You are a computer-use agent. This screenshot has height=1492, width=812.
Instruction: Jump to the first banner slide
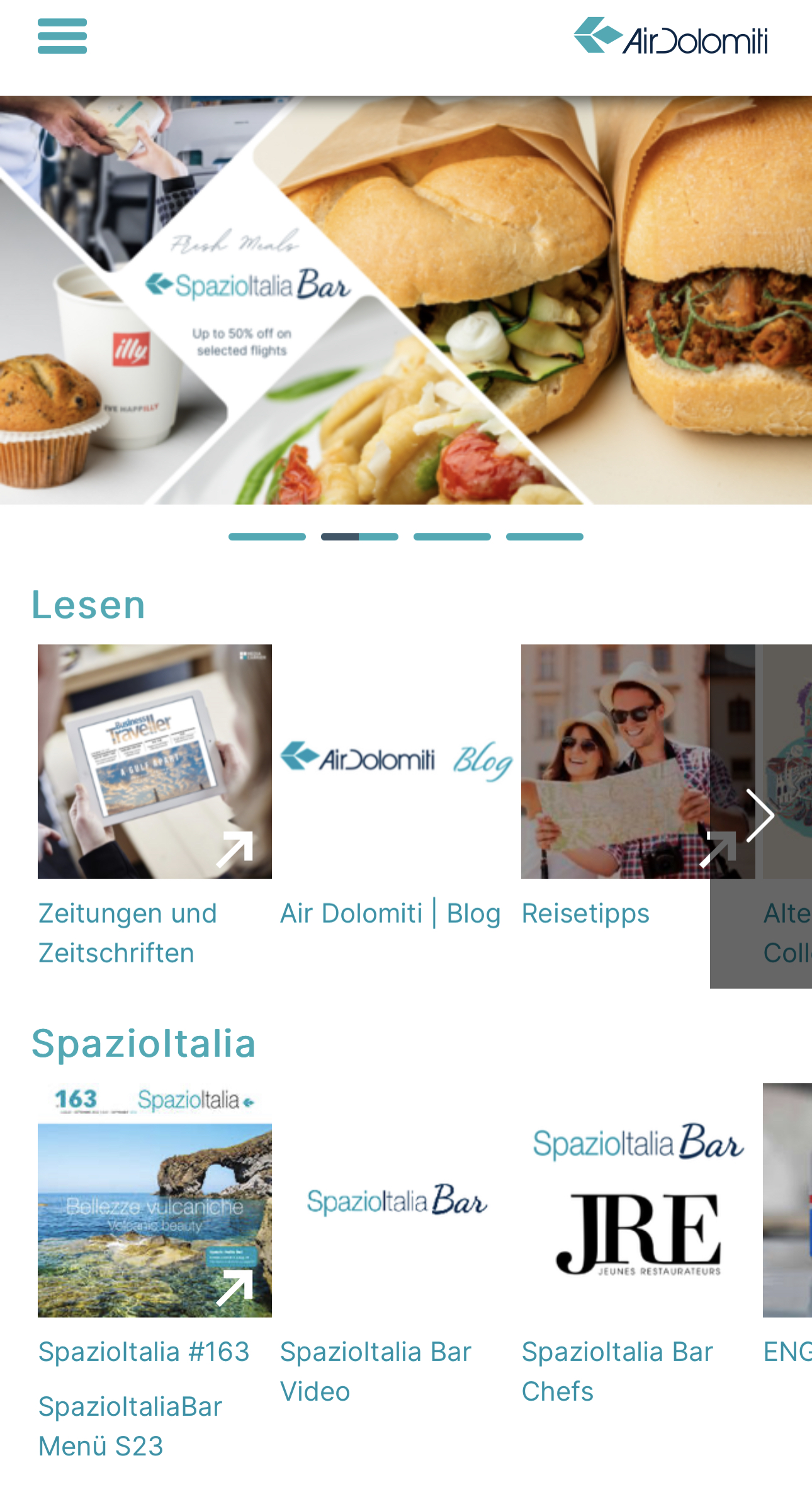267,537
